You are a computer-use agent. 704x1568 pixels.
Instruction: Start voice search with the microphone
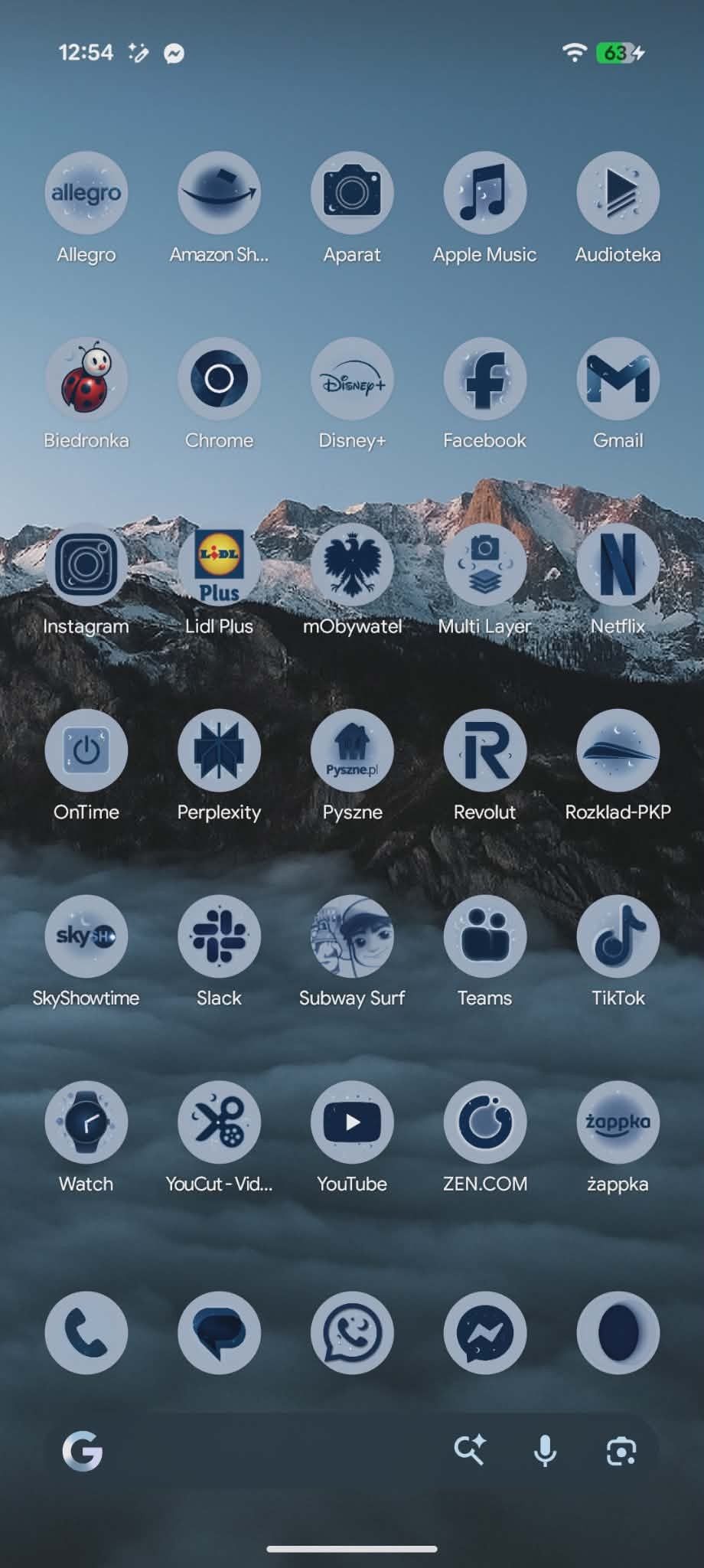[545, 1451]
